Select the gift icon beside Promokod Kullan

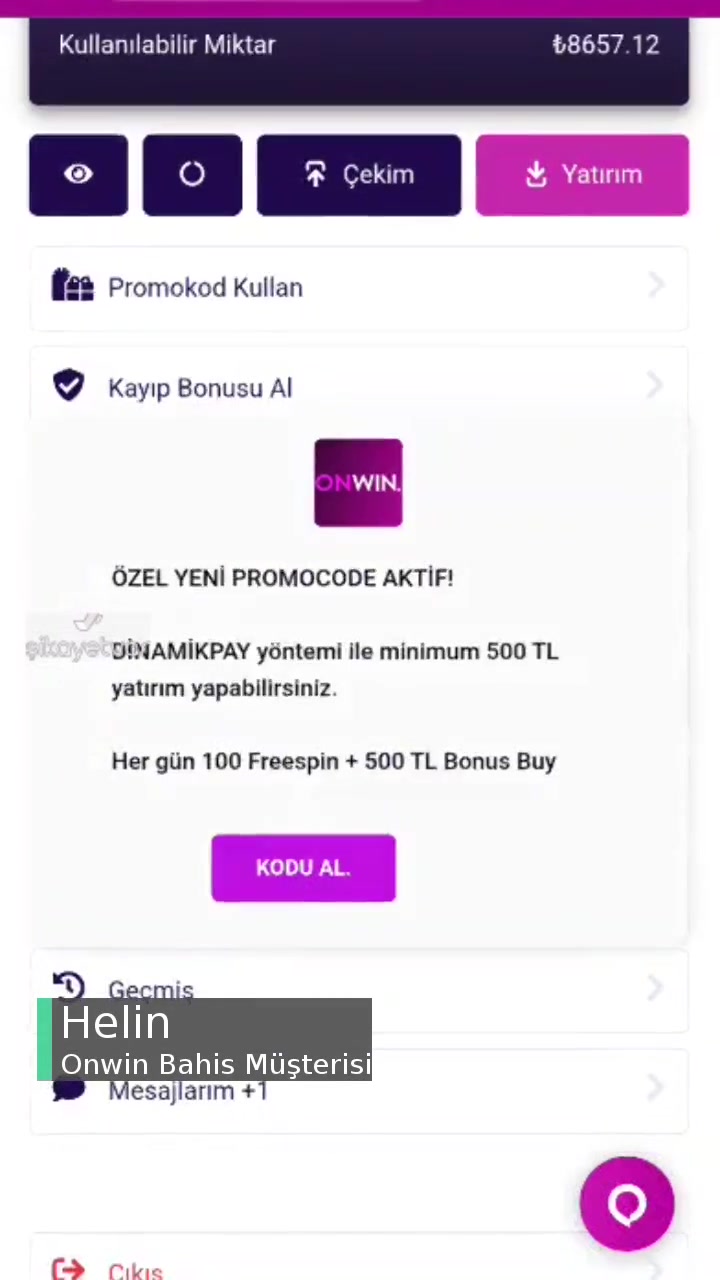pyautogui.click(x=71, y=287)
